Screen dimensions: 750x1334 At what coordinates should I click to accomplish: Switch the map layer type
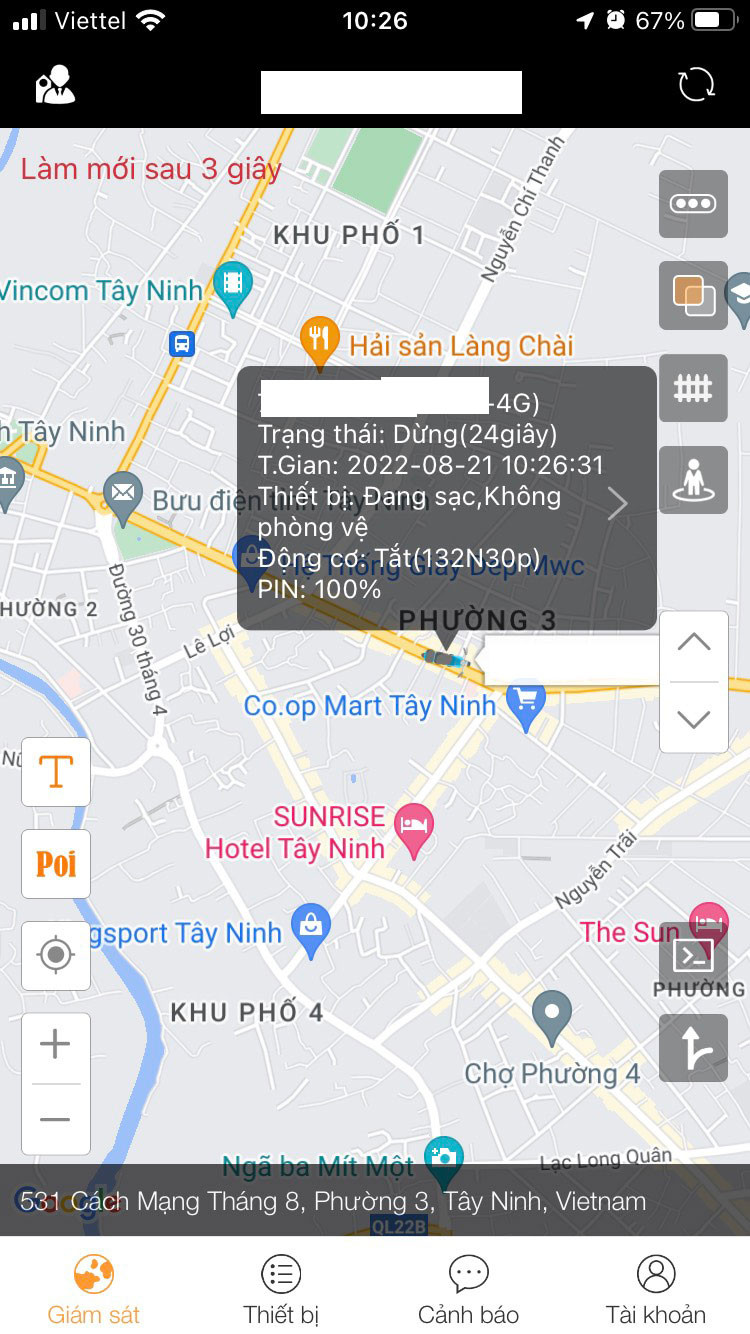coord(693,295)
